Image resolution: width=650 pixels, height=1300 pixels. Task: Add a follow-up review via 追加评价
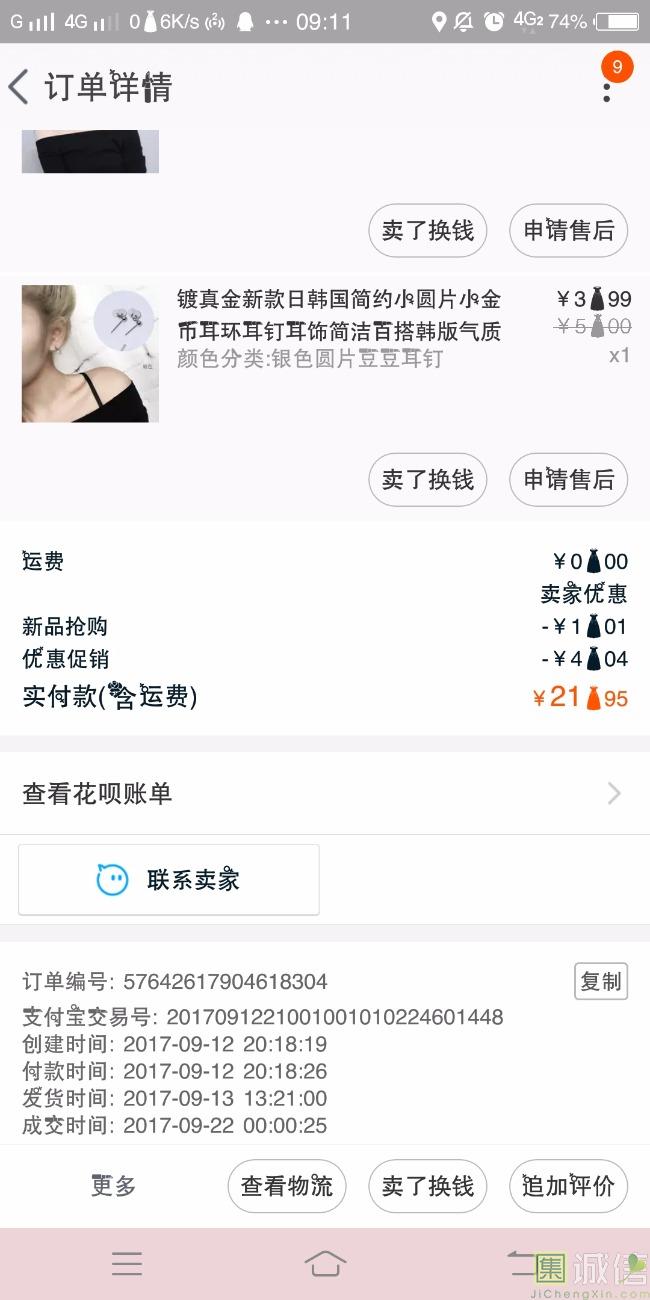point(568,1186)
